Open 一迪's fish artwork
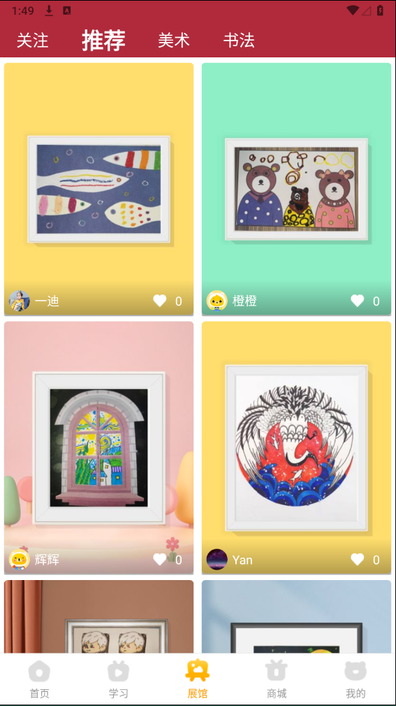 [99, 189]
